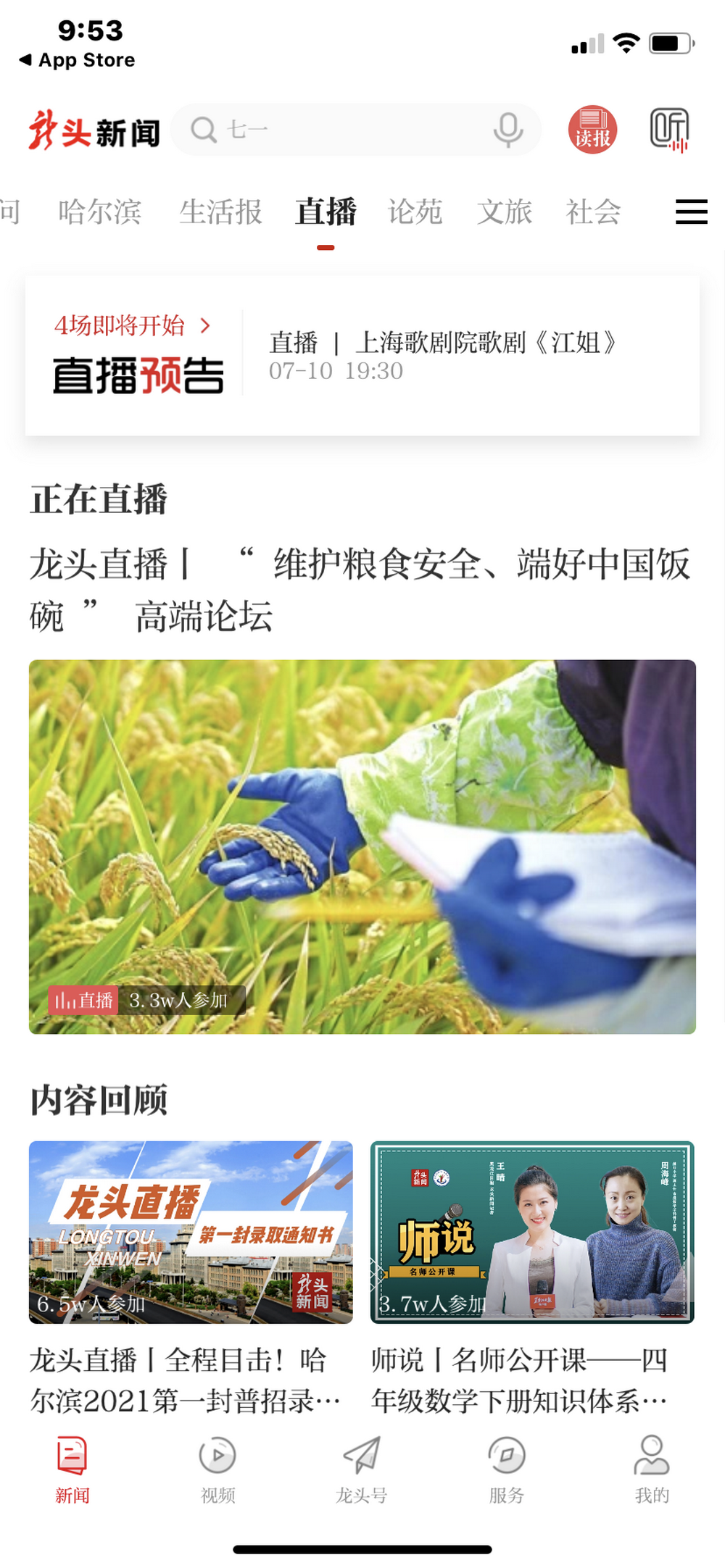Open the 师说 名师公开课 replay
725x1568 pixels.
pos(532,1232)
